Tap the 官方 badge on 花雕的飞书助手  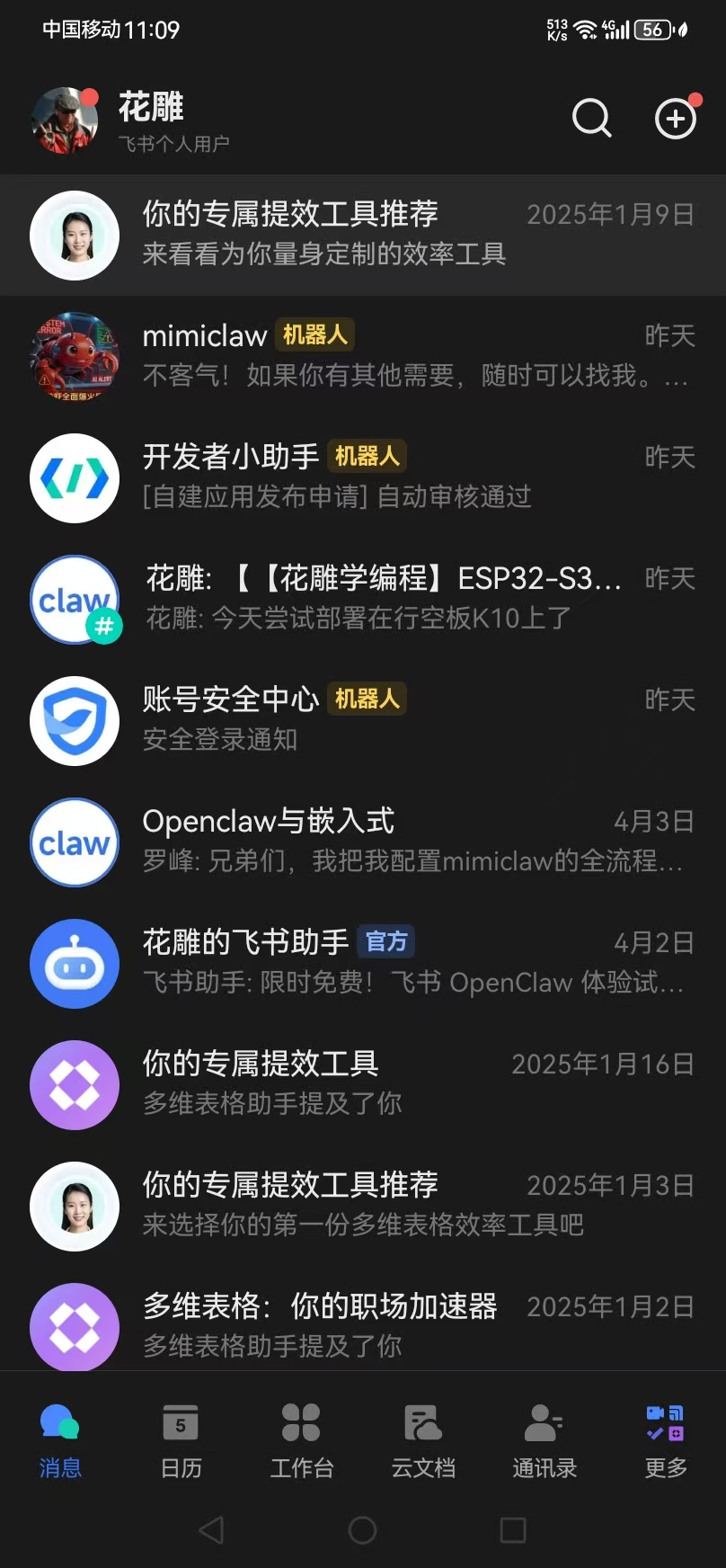[385, 942]
